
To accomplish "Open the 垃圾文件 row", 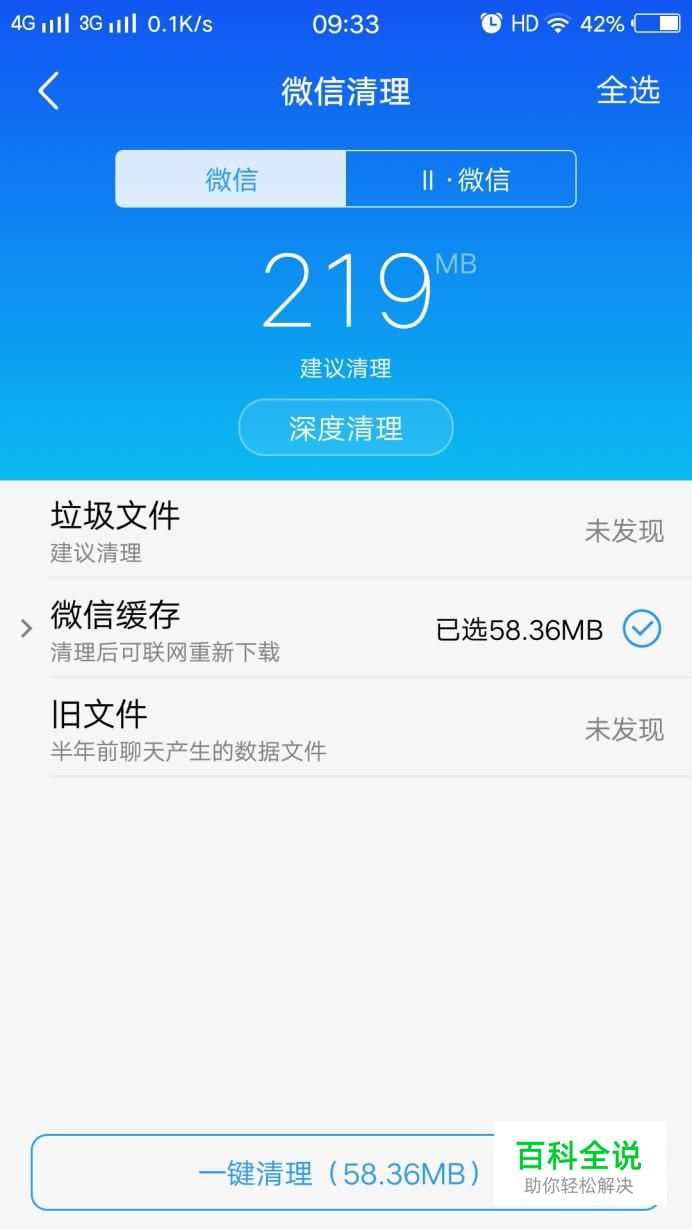I will coord(346,530).
